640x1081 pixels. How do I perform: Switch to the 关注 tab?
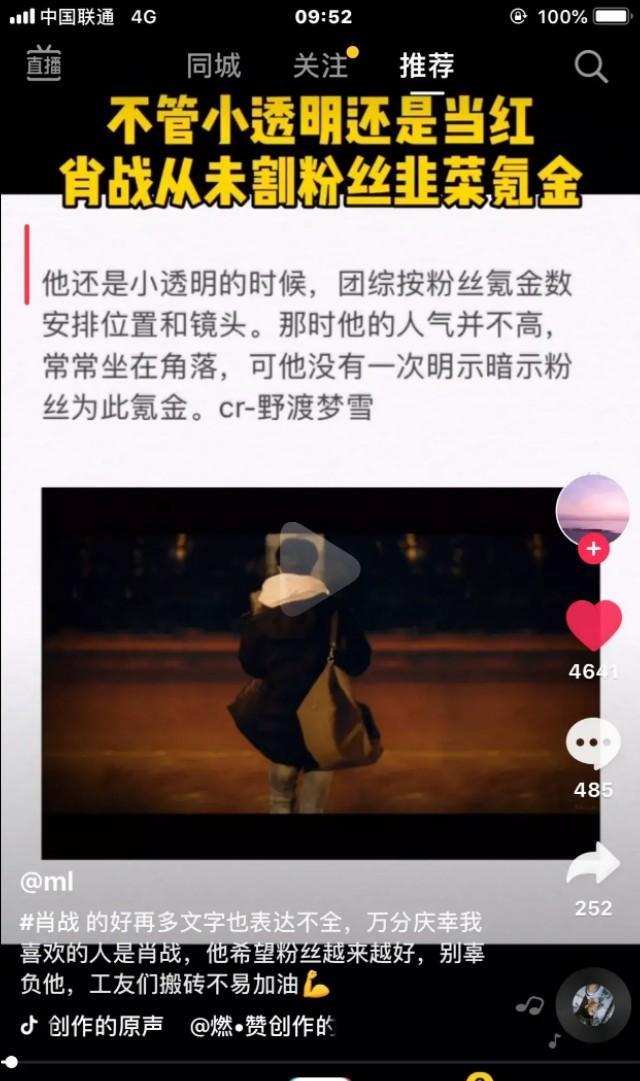pos(320,66)
